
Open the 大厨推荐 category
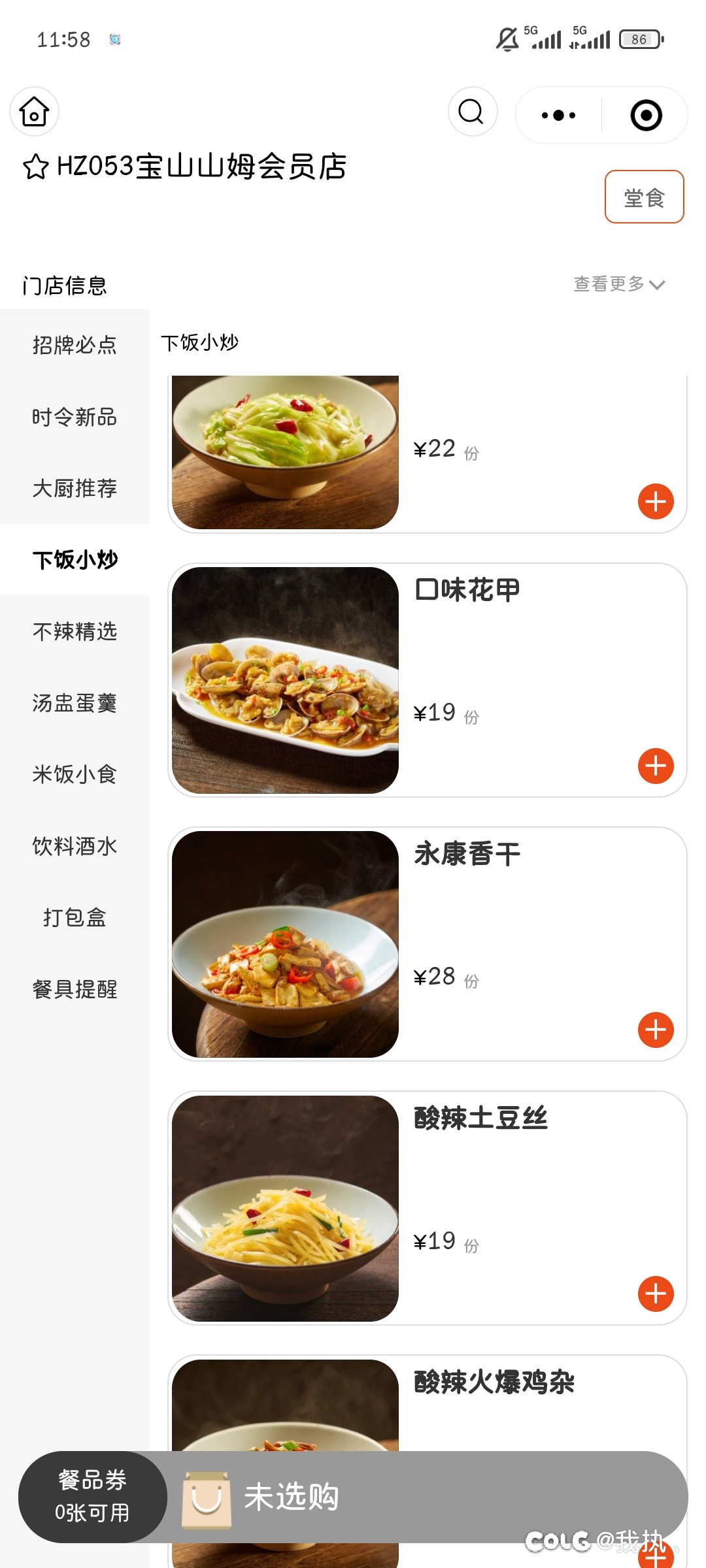pos(75,488)
